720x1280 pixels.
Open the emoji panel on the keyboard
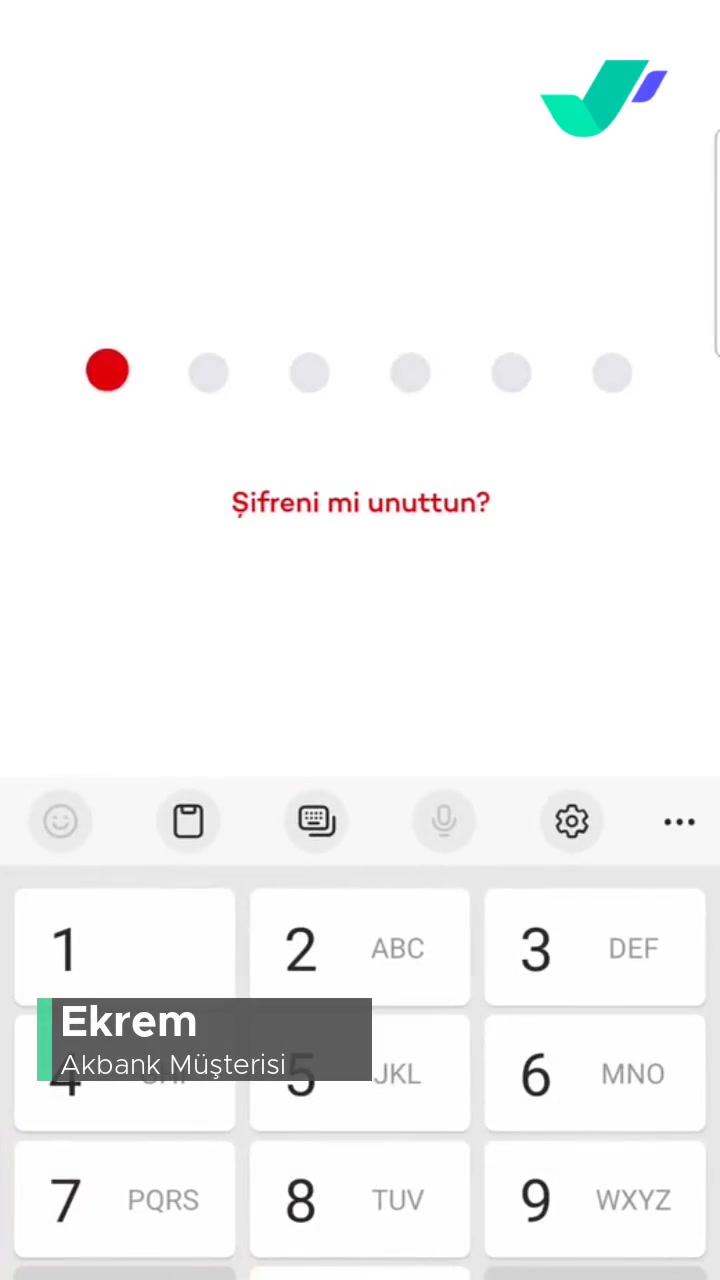point(60,821)
